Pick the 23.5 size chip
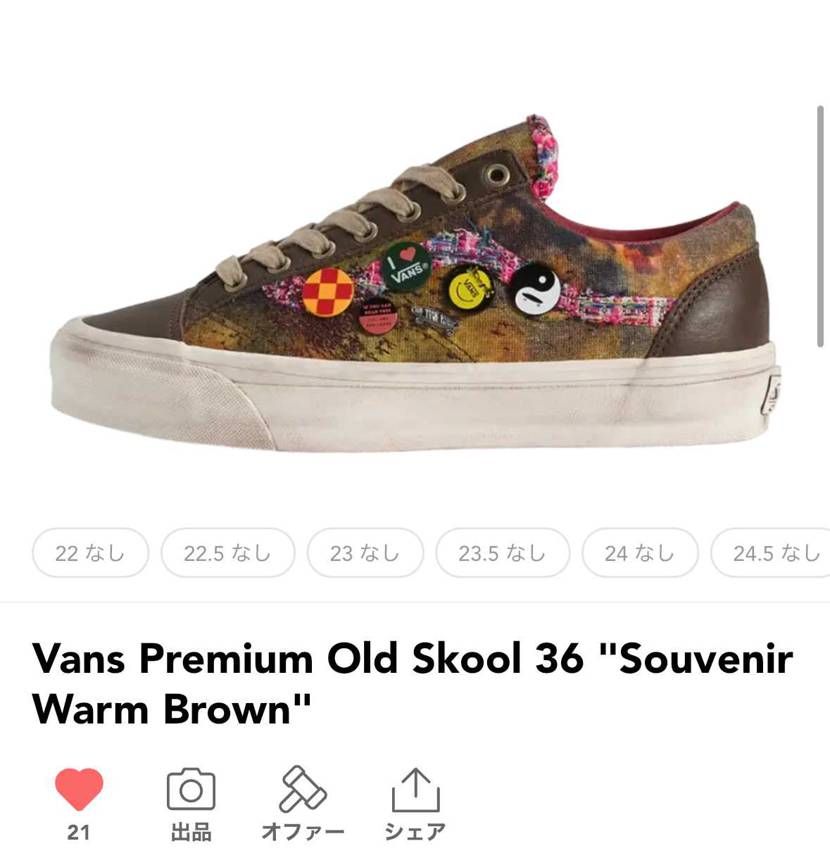 tap(503, 553)
